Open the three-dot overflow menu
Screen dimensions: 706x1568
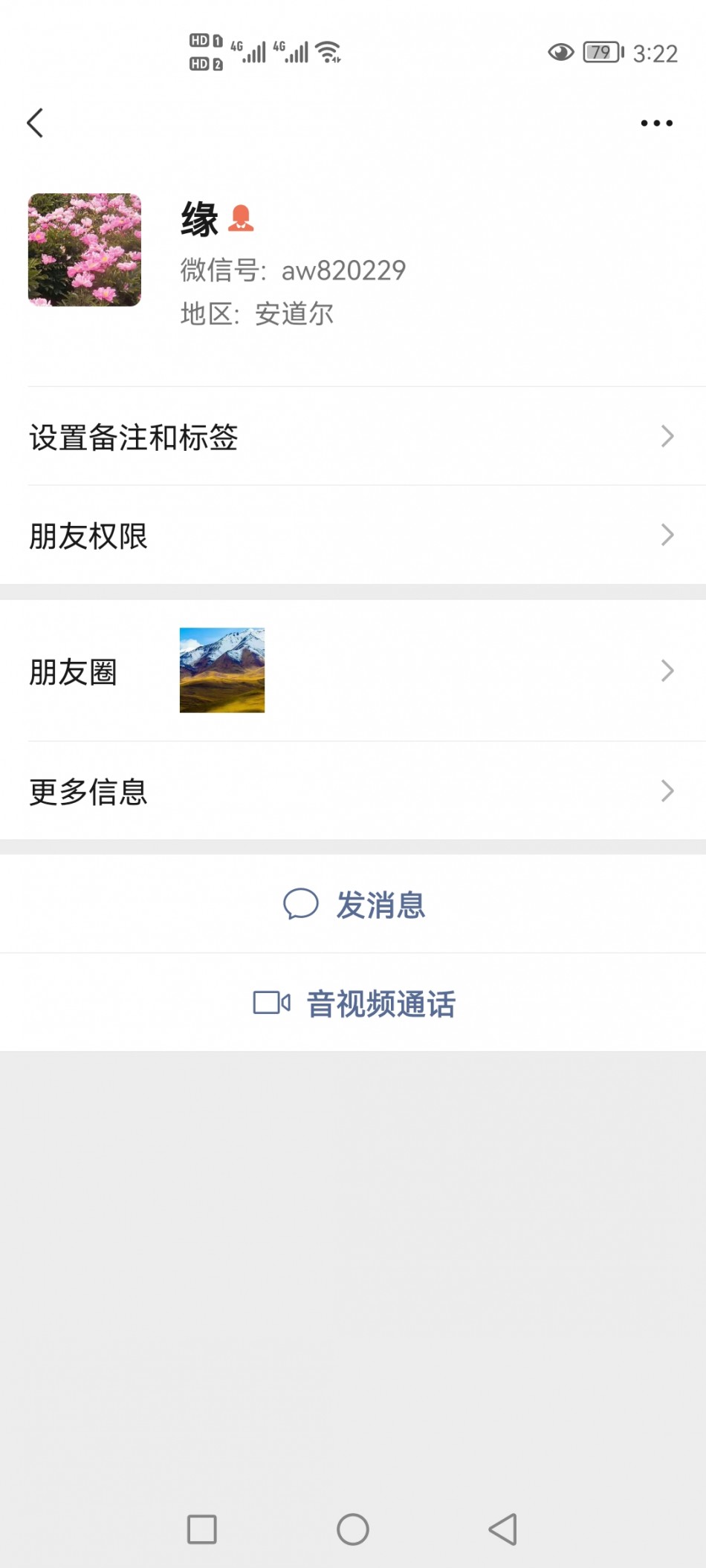click(x=656, y=123)
